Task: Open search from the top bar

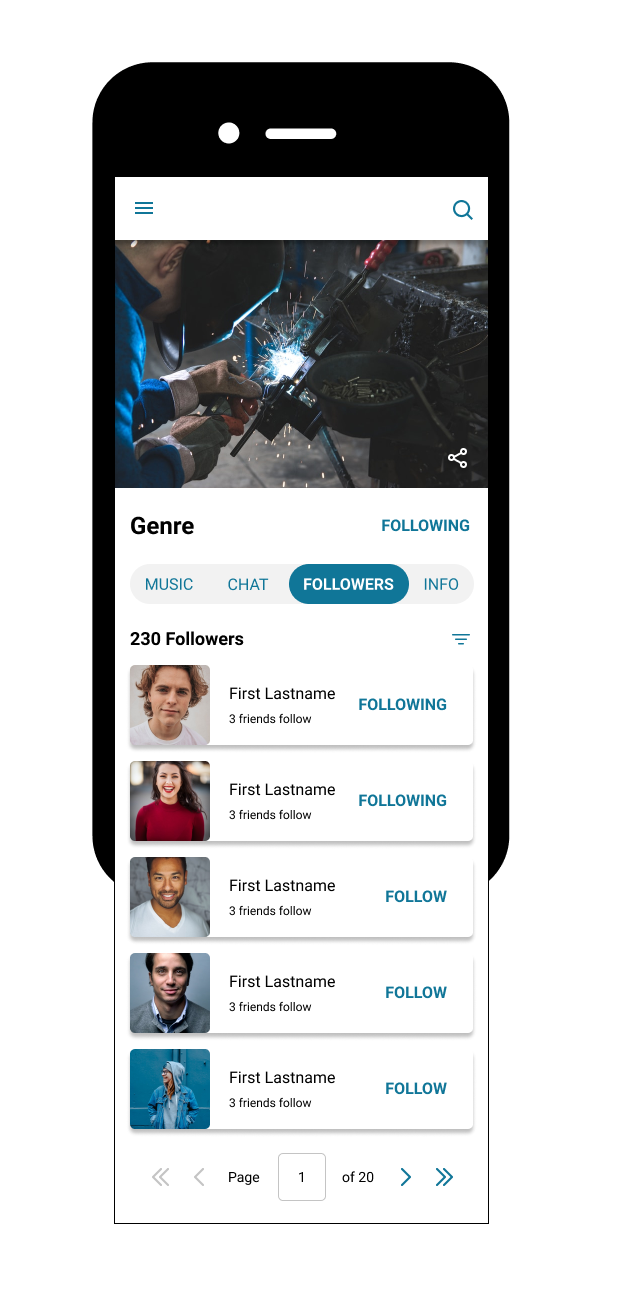Action: 462,210
